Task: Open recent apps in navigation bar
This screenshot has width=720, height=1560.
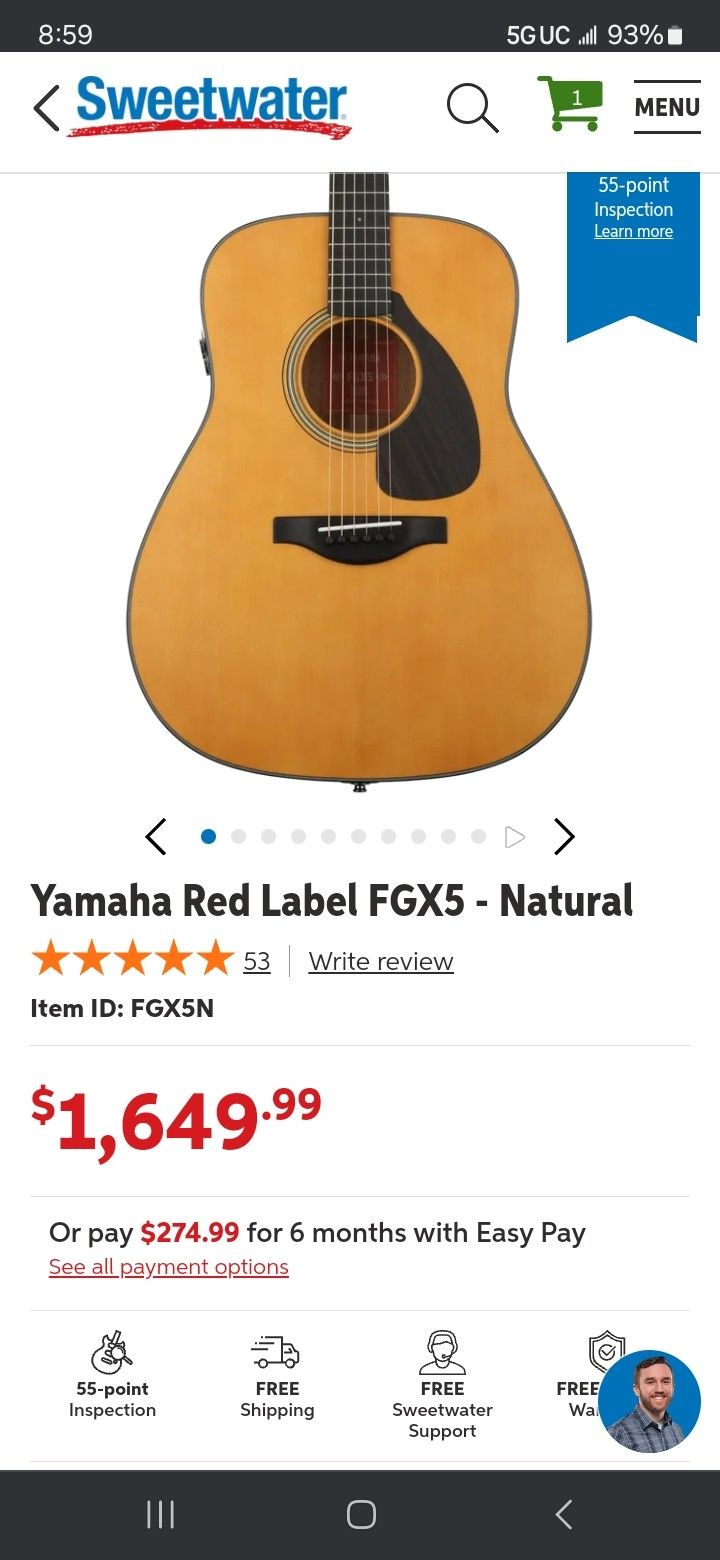Action: pyautogui.click(x=160, y=1515)
